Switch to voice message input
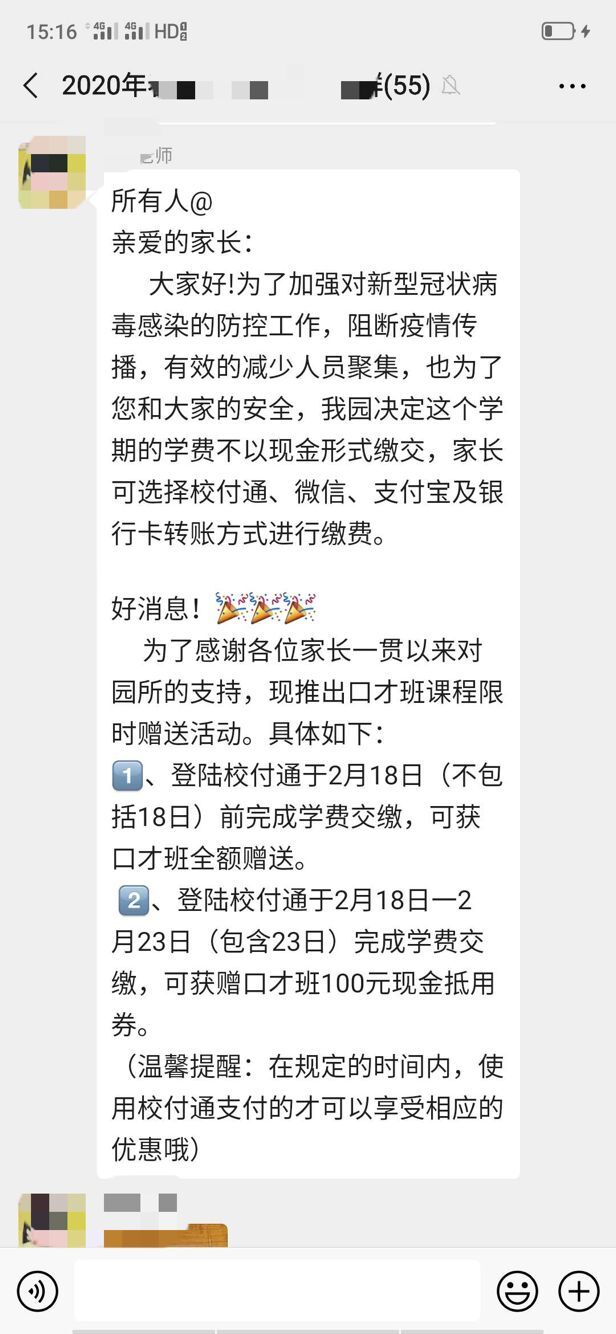616x1334 pixels. coord(38,1291)
